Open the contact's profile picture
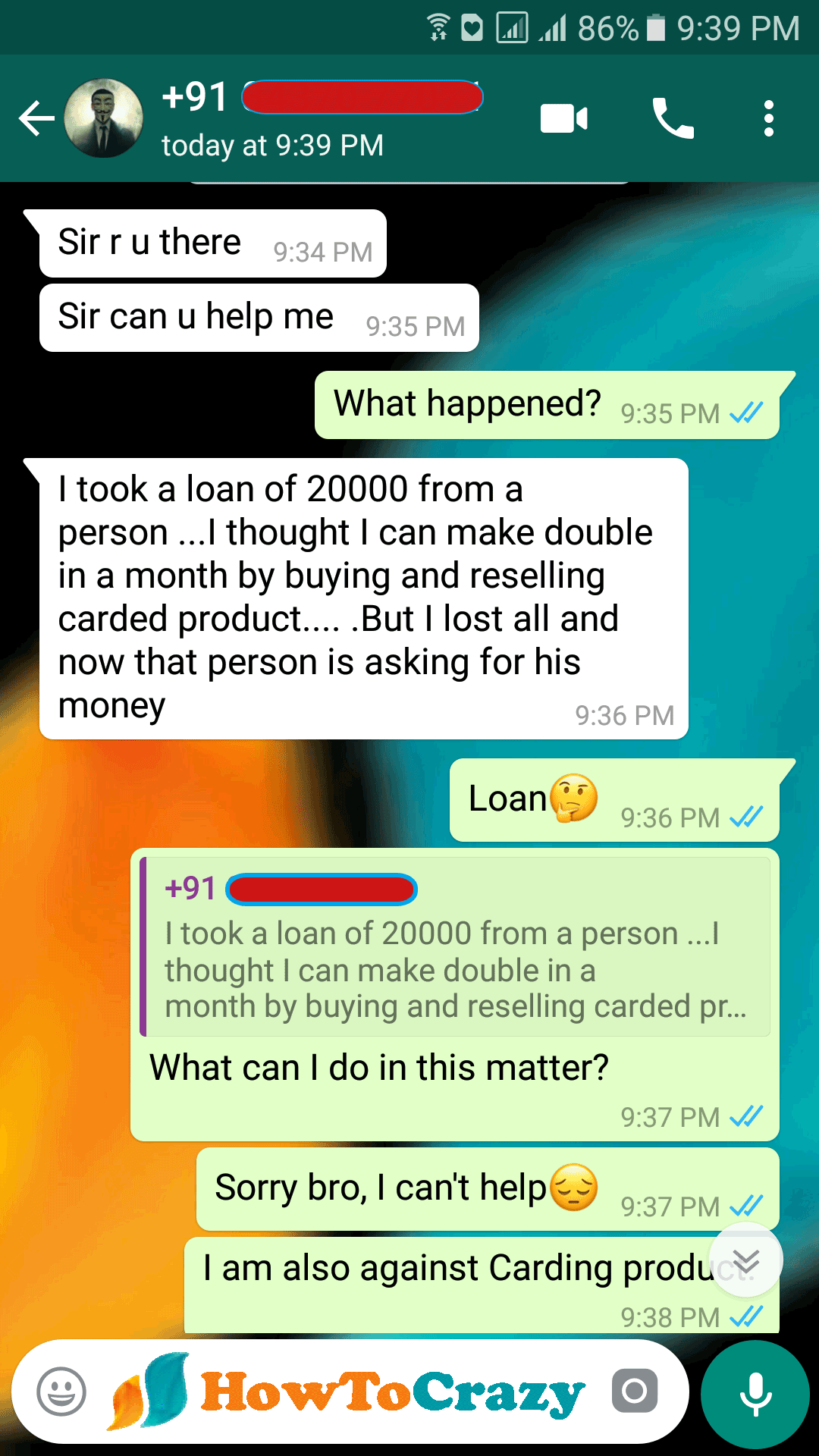This screenshot has height=1456, width=819. 104,119
